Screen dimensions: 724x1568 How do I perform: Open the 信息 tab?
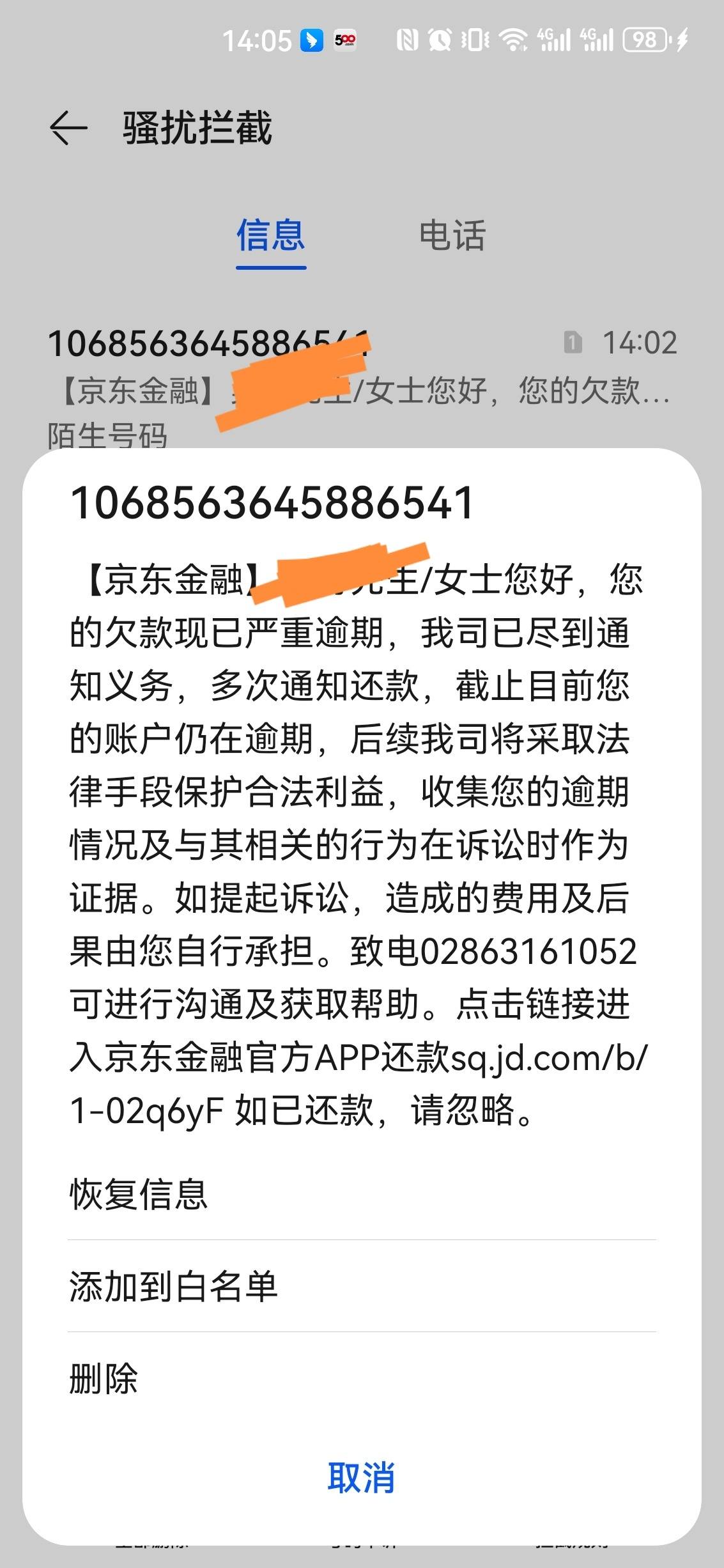(271, 235)
